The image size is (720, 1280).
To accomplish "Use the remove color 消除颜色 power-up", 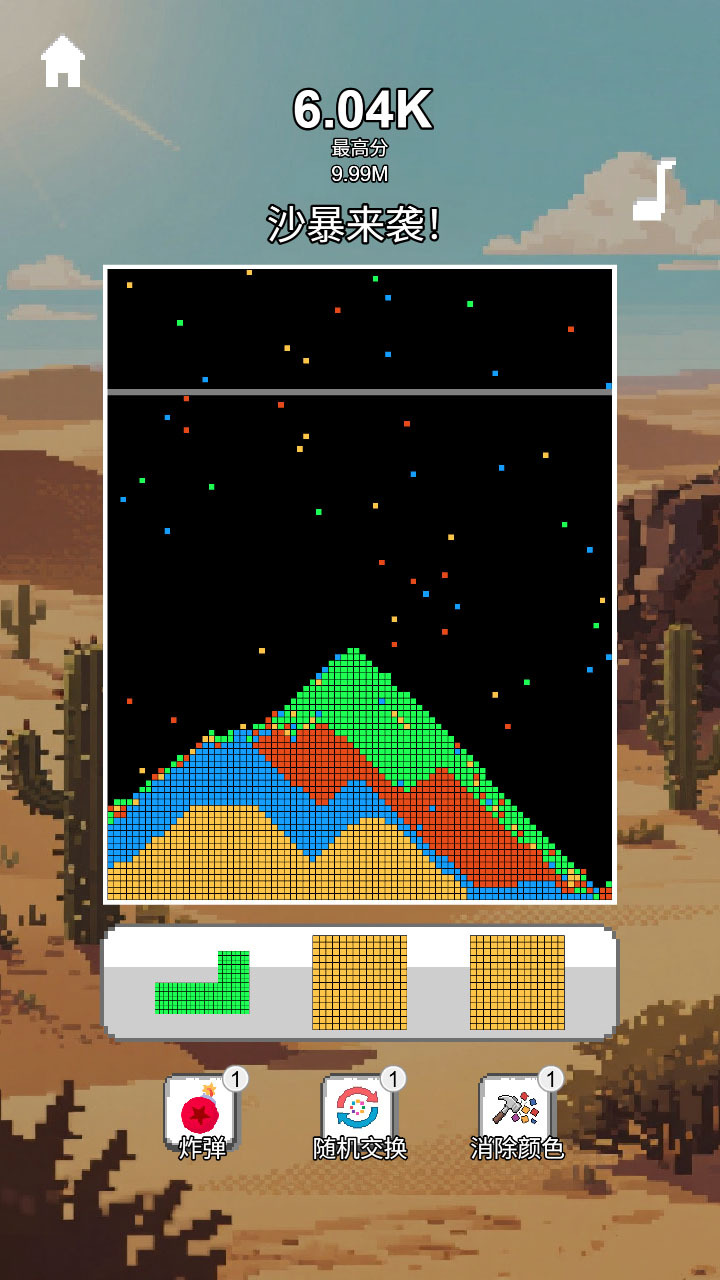I will click(x=516, y=1115).
